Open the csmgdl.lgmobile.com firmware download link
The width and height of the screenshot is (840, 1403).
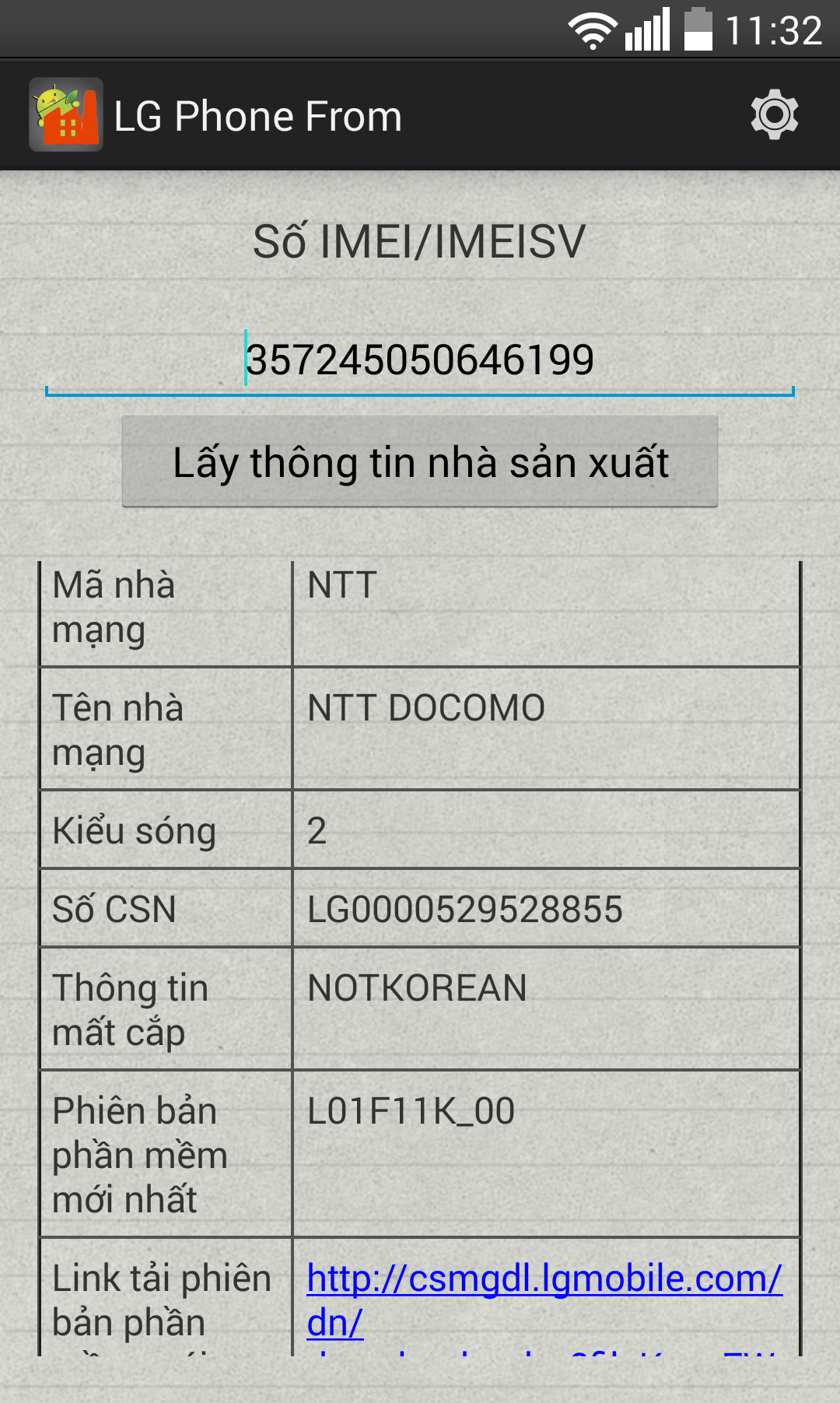544,1278
